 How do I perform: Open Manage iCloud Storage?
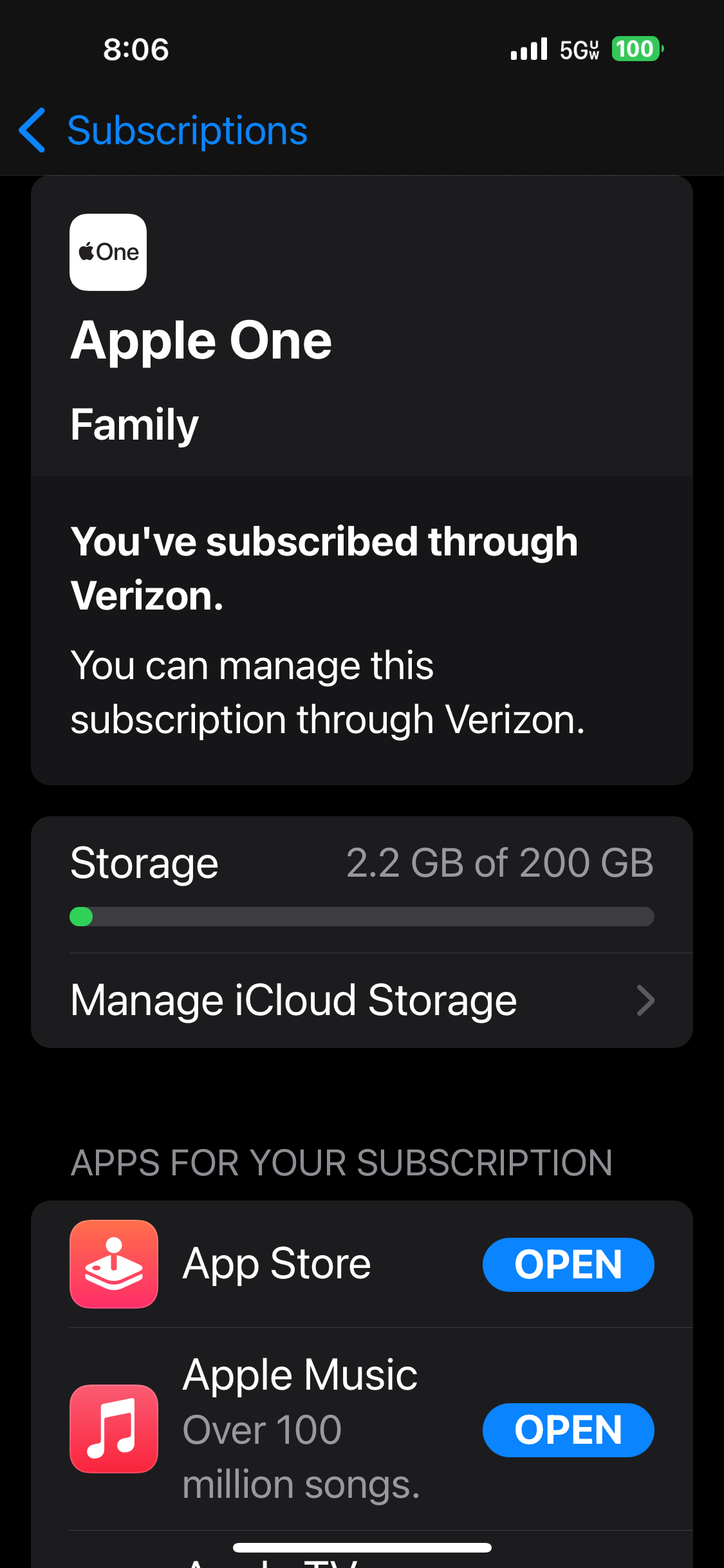pyautogui.click(x=362, y=1000)
